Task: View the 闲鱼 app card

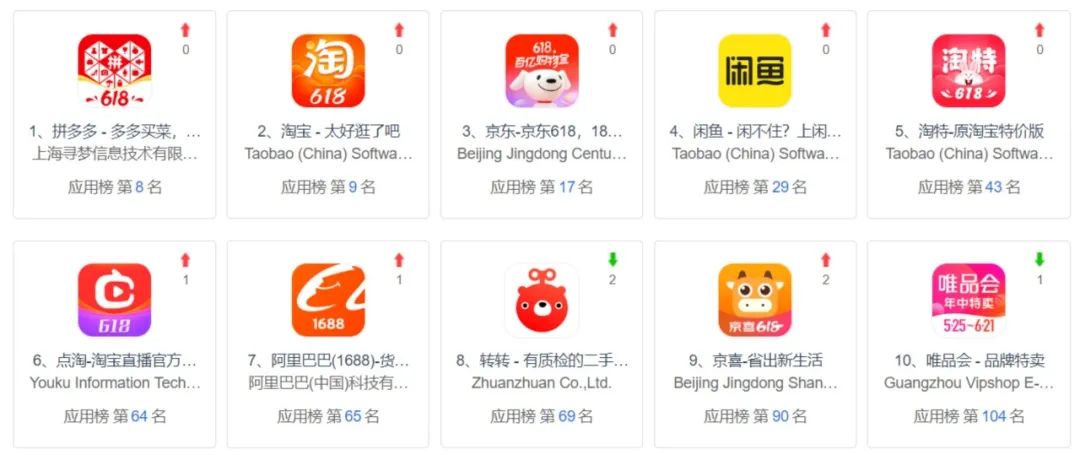Action: pos(755,72)
